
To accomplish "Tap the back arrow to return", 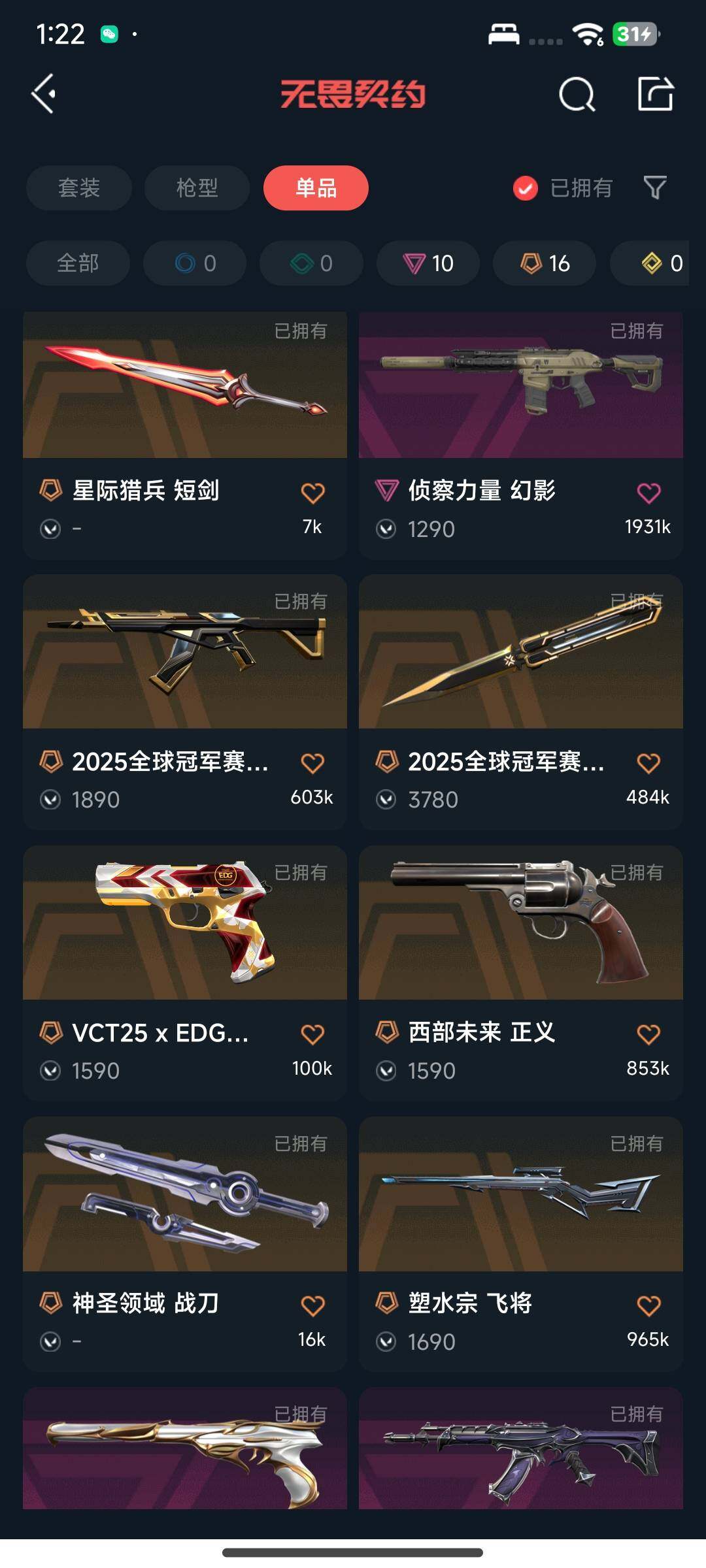I will [x=43, y=93].
